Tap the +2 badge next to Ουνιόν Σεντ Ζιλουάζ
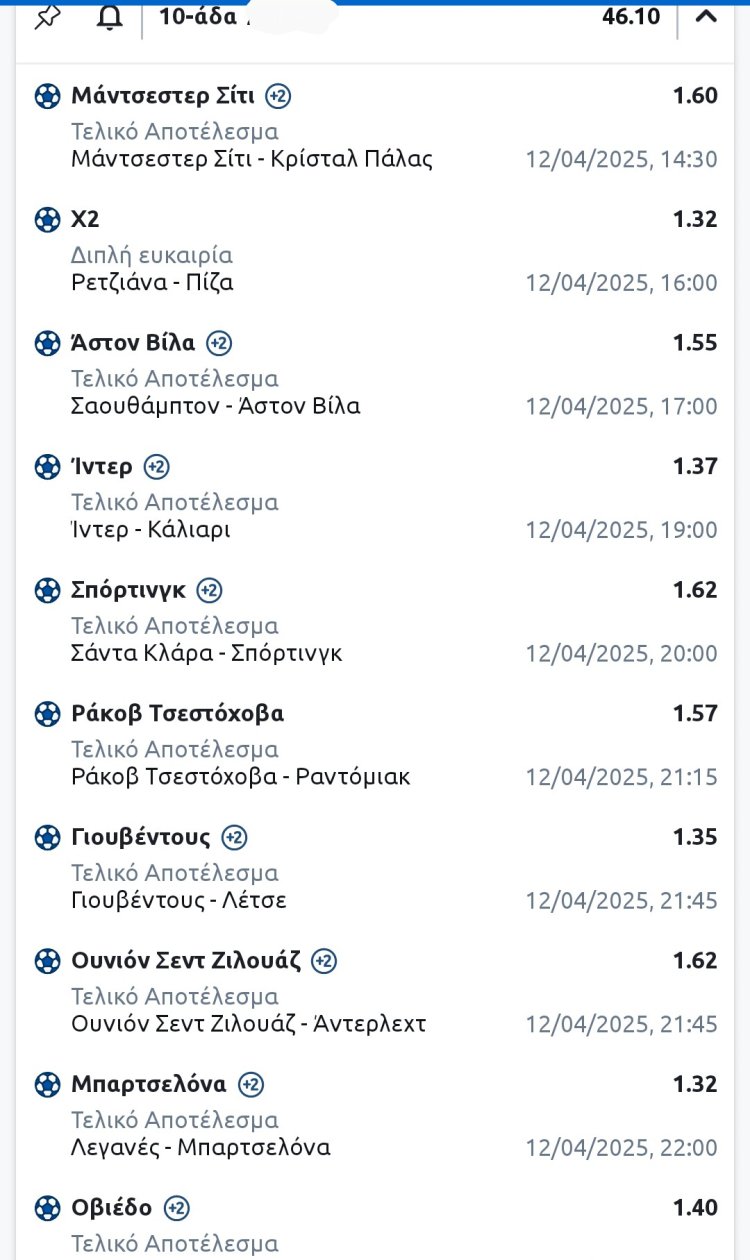Viewport: 750px width, 1260px height. (x=324, y=961)
